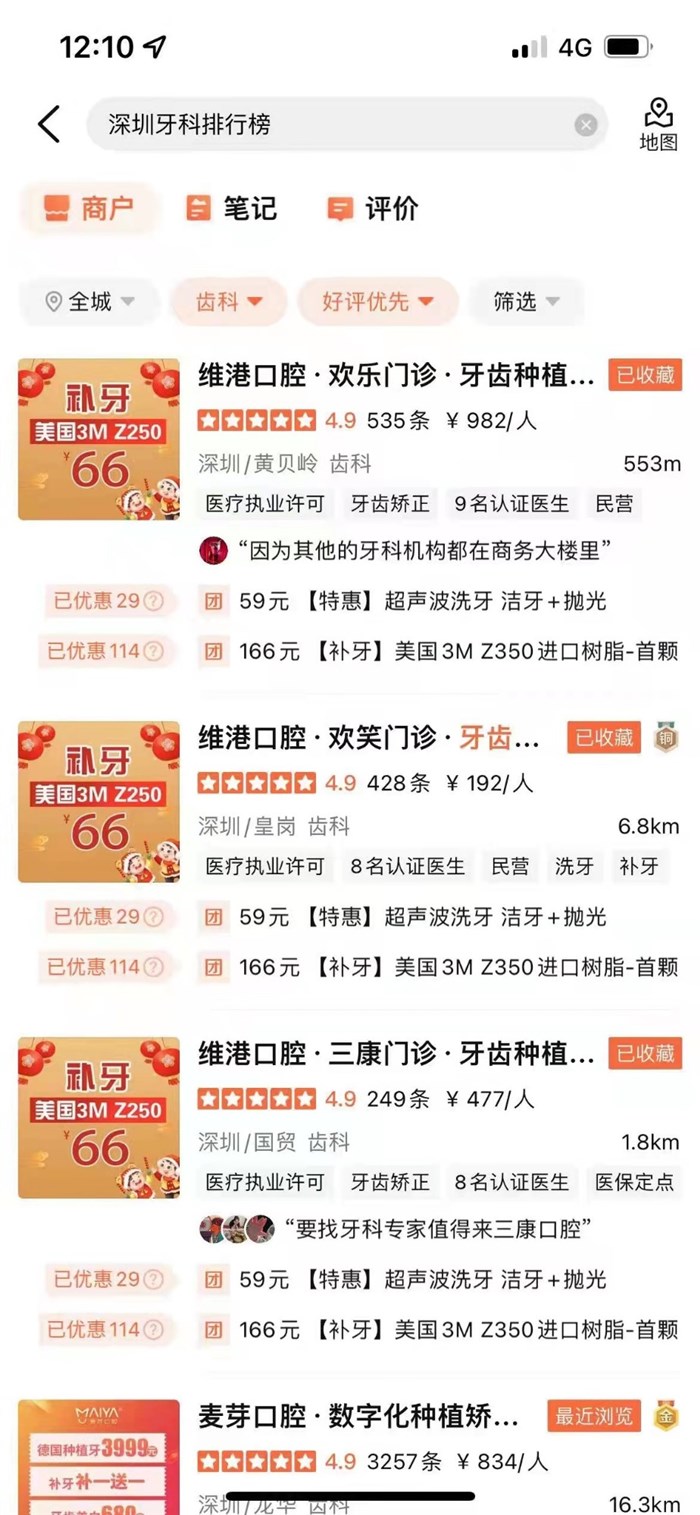
Task: Open the 地图 map view
Action: coord(658,124)
